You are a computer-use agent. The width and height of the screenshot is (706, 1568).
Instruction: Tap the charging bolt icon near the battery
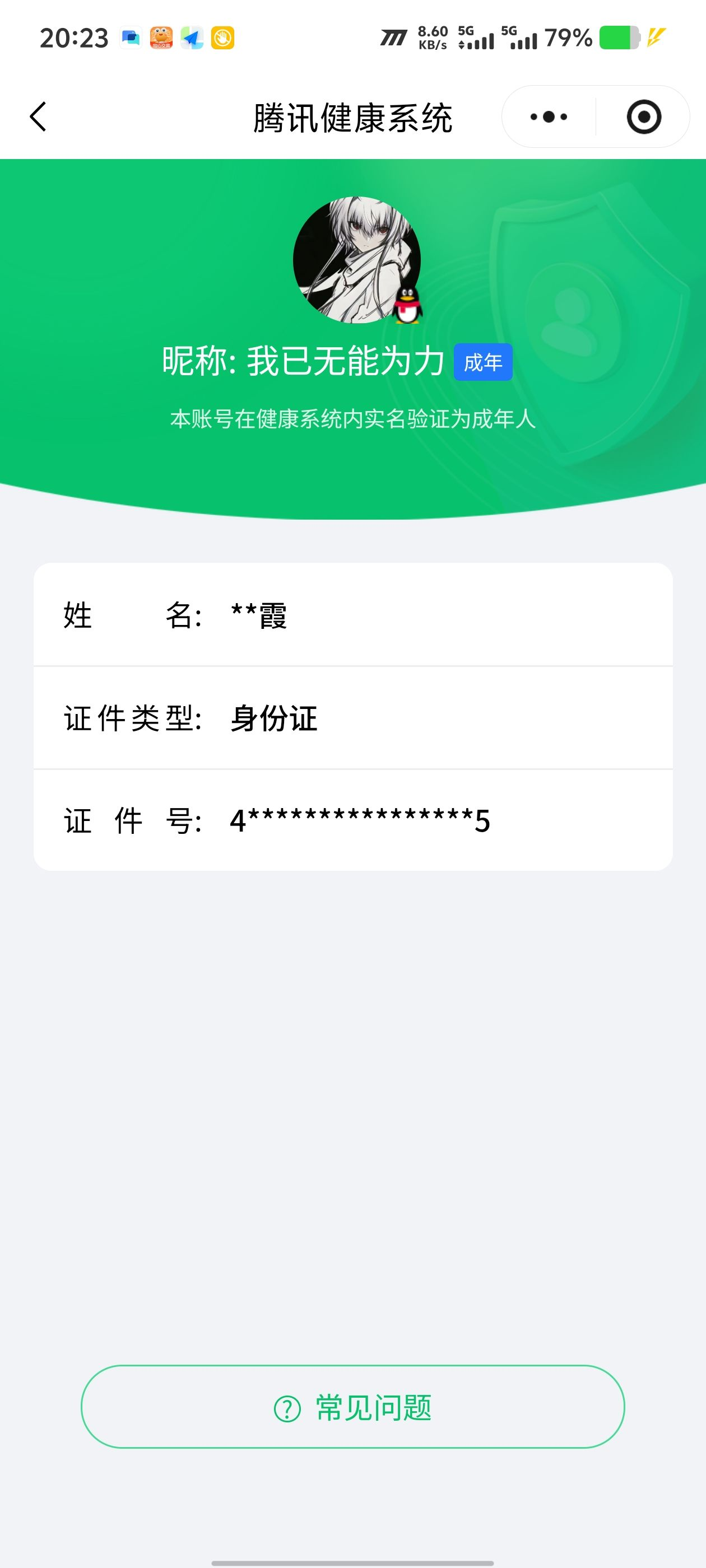[656, 38]
